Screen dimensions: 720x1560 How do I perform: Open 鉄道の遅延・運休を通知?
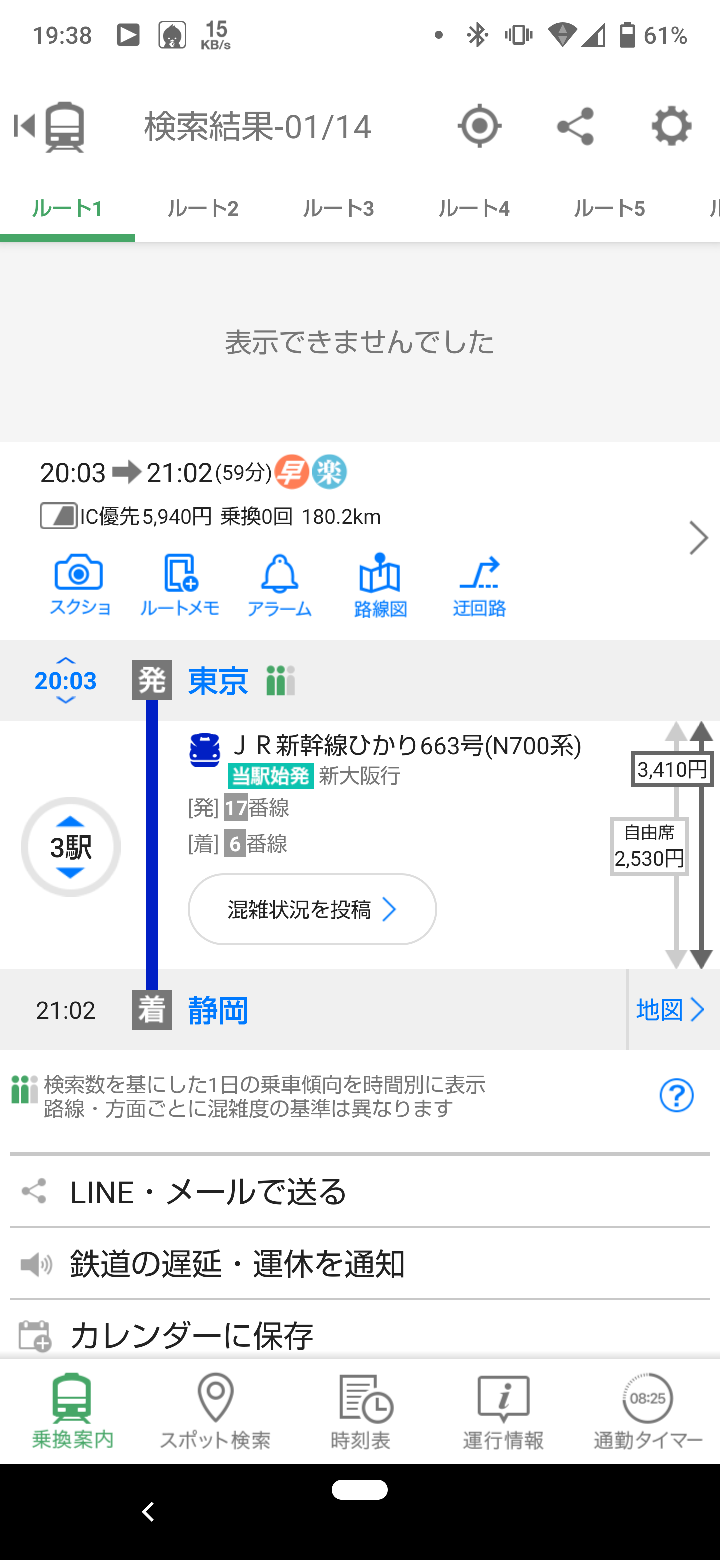tap(360, 1264)
